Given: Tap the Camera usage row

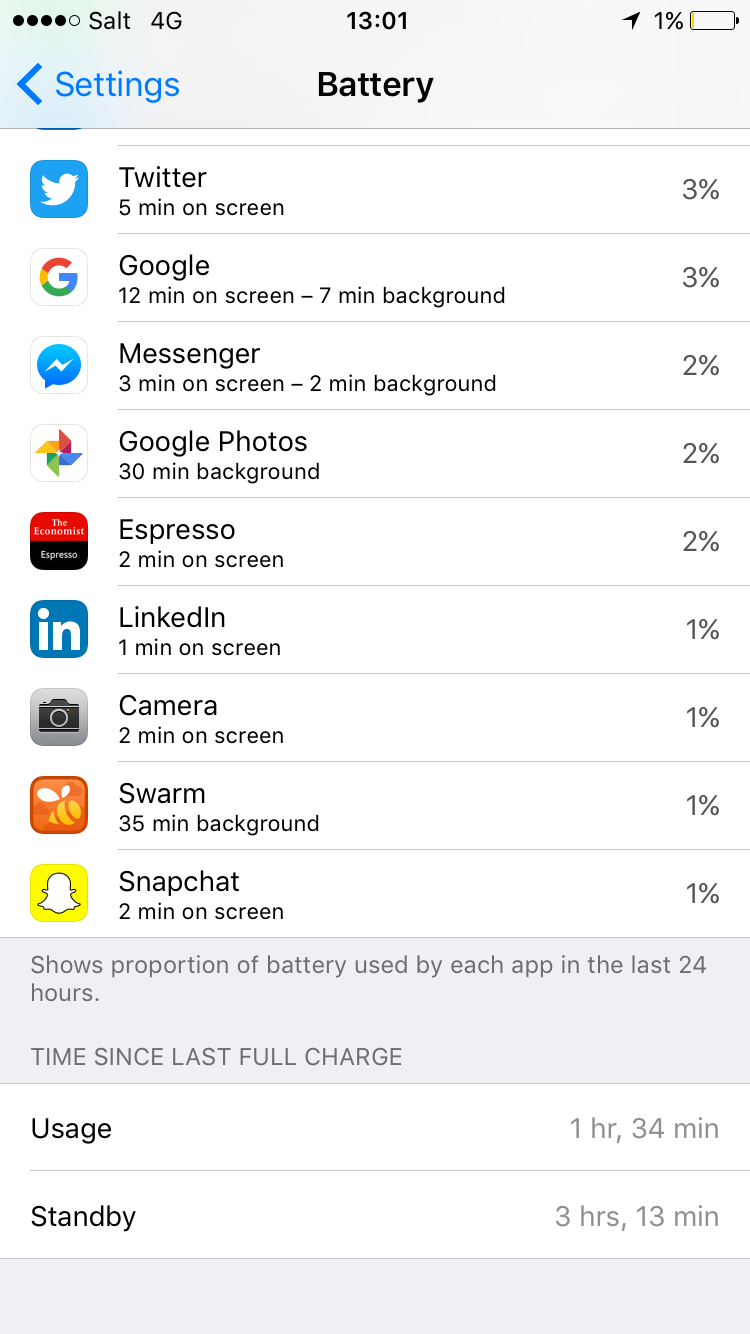Looking at the screenshot, I should coord(375,718).
